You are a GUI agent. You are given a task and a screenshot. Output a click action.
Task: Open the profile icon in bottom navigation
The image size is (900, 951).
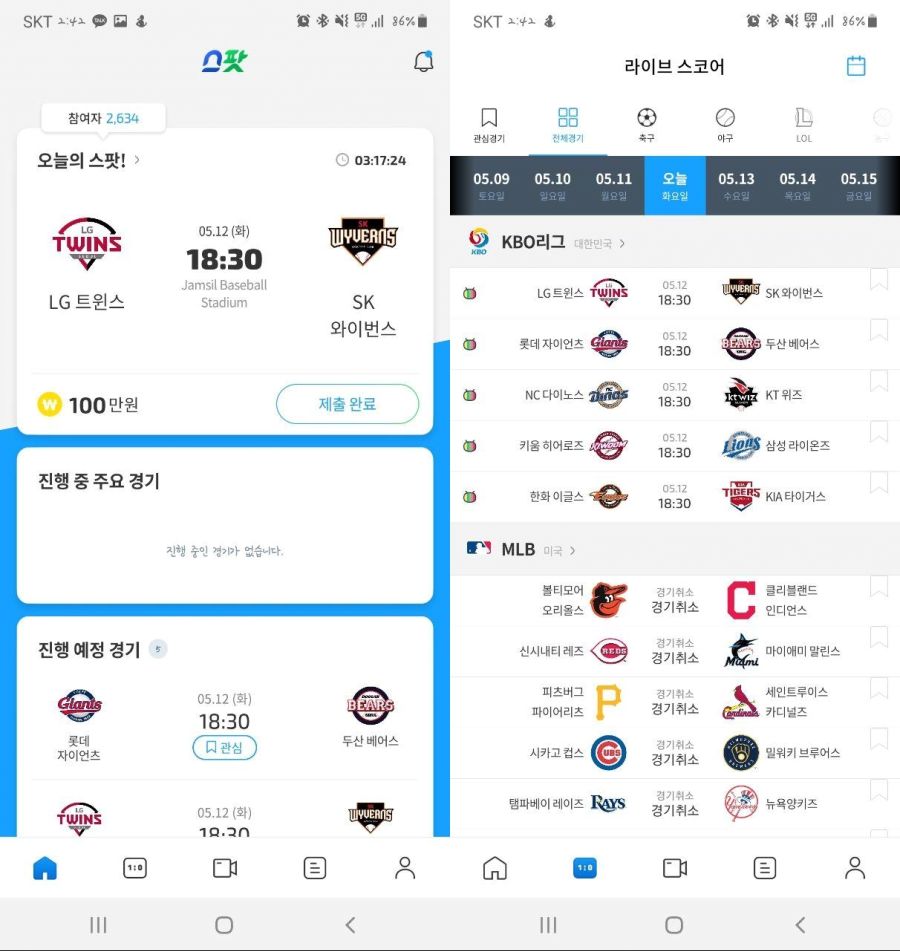pos(404,868)
